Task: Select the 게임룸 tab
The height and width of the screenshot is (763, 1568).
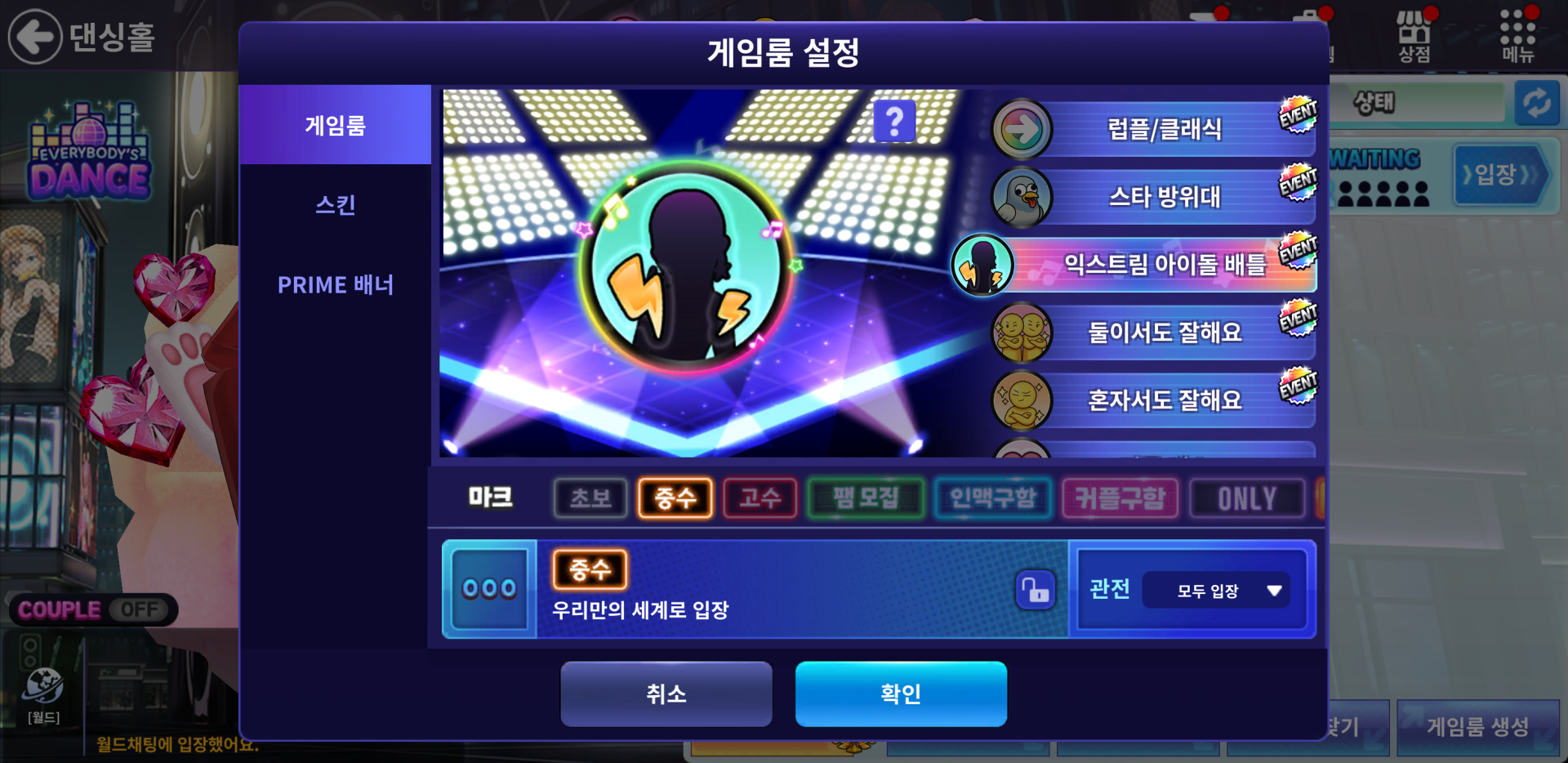Action: coord(335,125)
